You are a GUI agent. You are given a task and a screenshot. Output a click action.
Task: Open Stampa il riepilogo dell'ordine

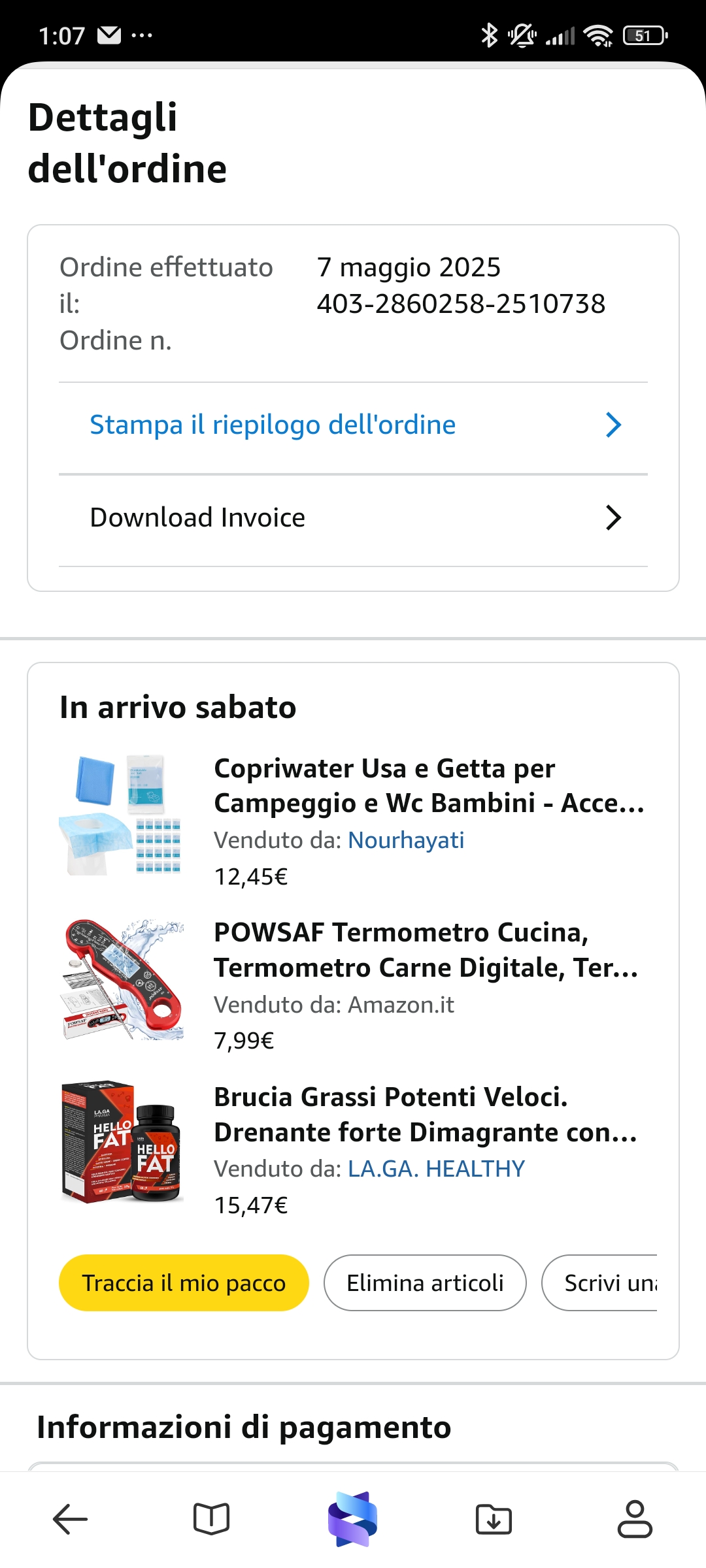tap(353, 425)
